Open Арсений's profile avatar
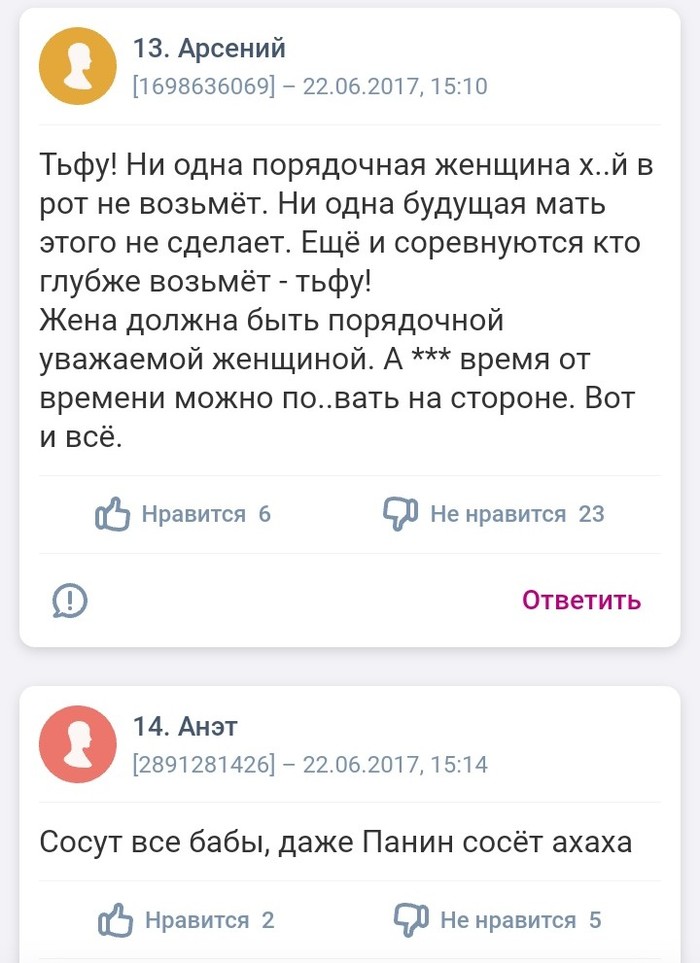The width and height of the screenshot is (700, 963). click(77, 65)
